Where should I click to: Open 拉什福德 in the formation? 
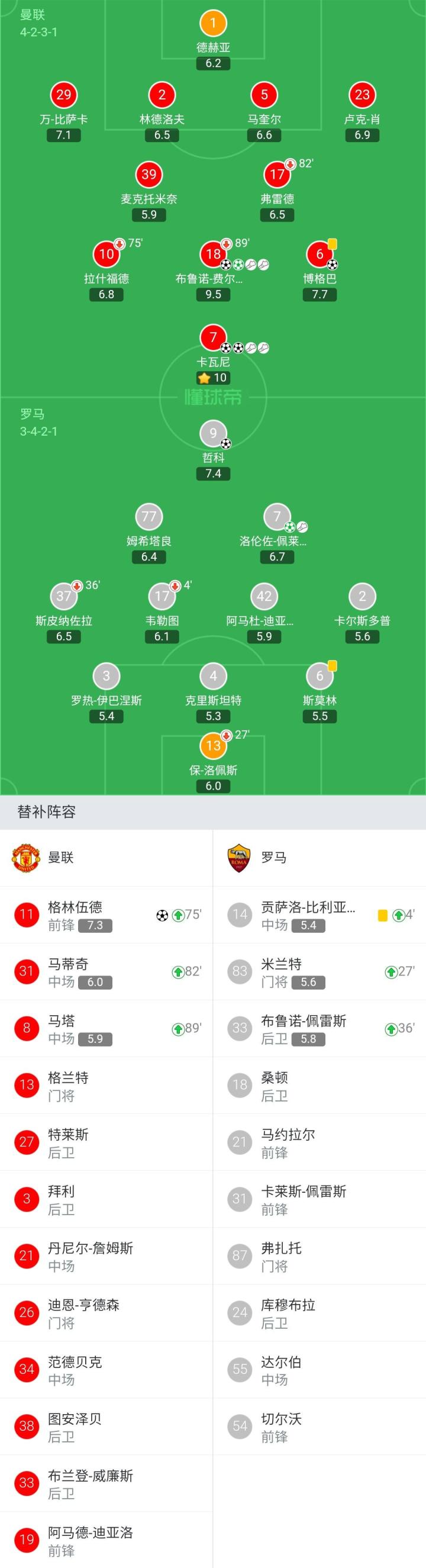pyautogui.click(x=106, y=255)
